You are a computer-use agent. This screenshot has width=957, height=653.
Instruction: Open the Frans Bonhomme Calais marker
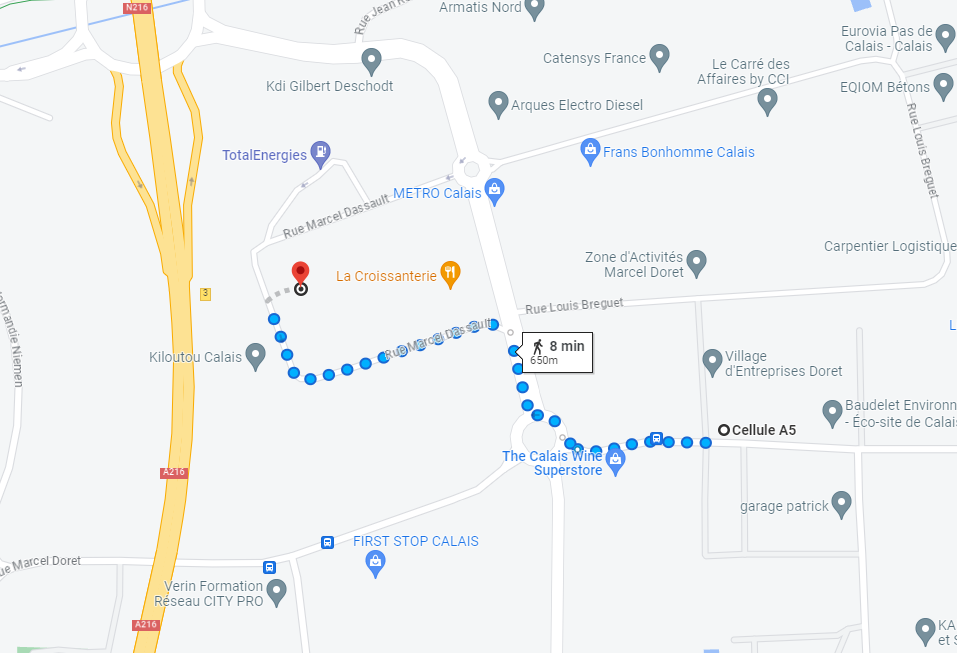[x=590, y=151]
